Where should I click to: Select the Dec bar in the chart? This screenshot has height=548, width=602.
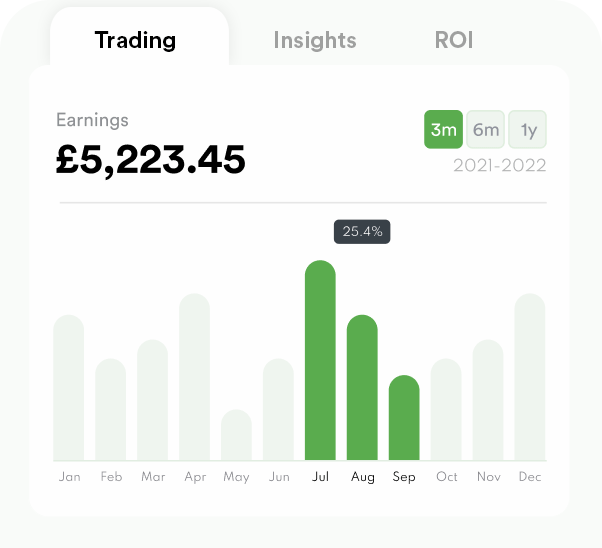pyautogui.click(x=530, y=377)
